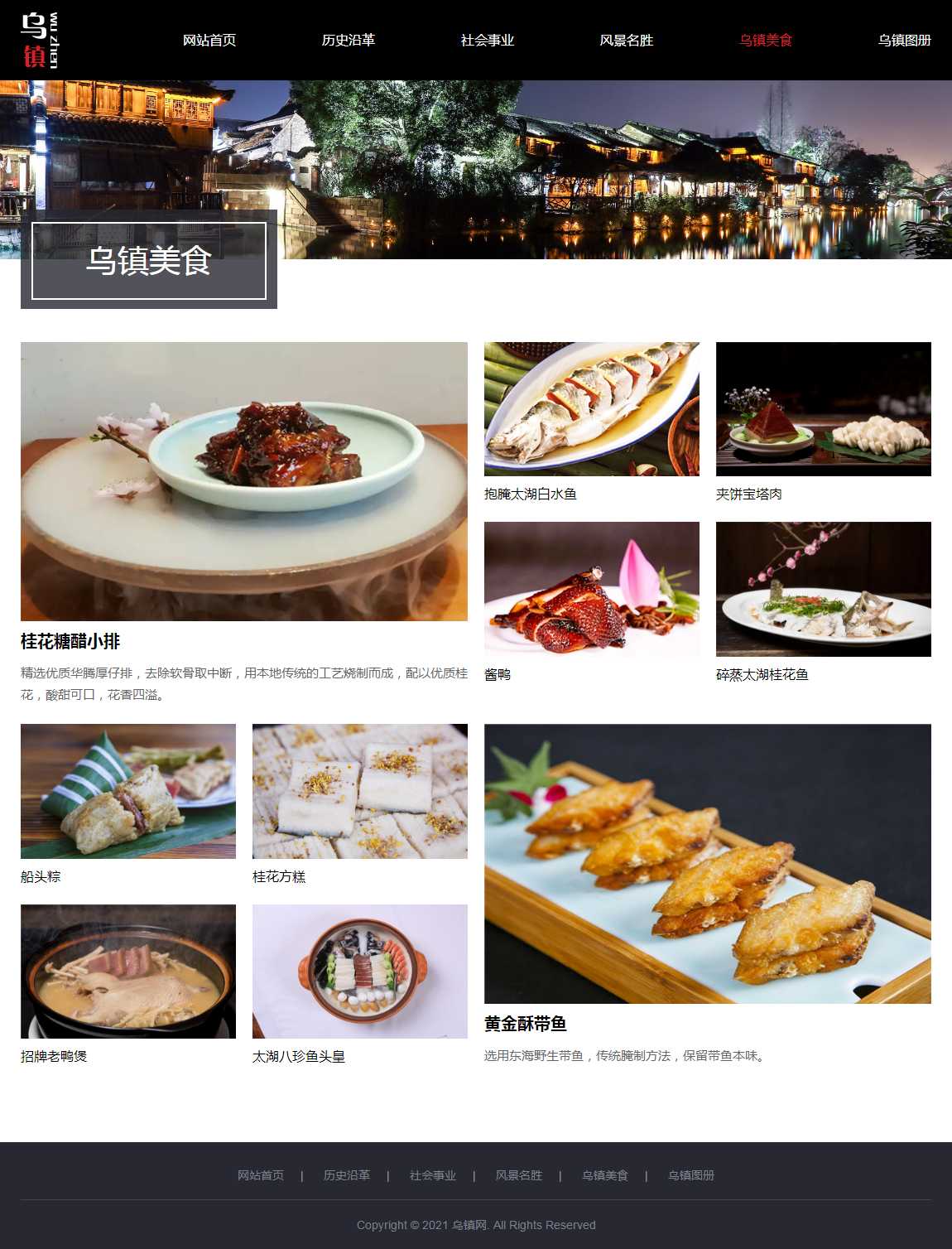Tap the 酱鸭 dish photo

[x=592, y=589]
